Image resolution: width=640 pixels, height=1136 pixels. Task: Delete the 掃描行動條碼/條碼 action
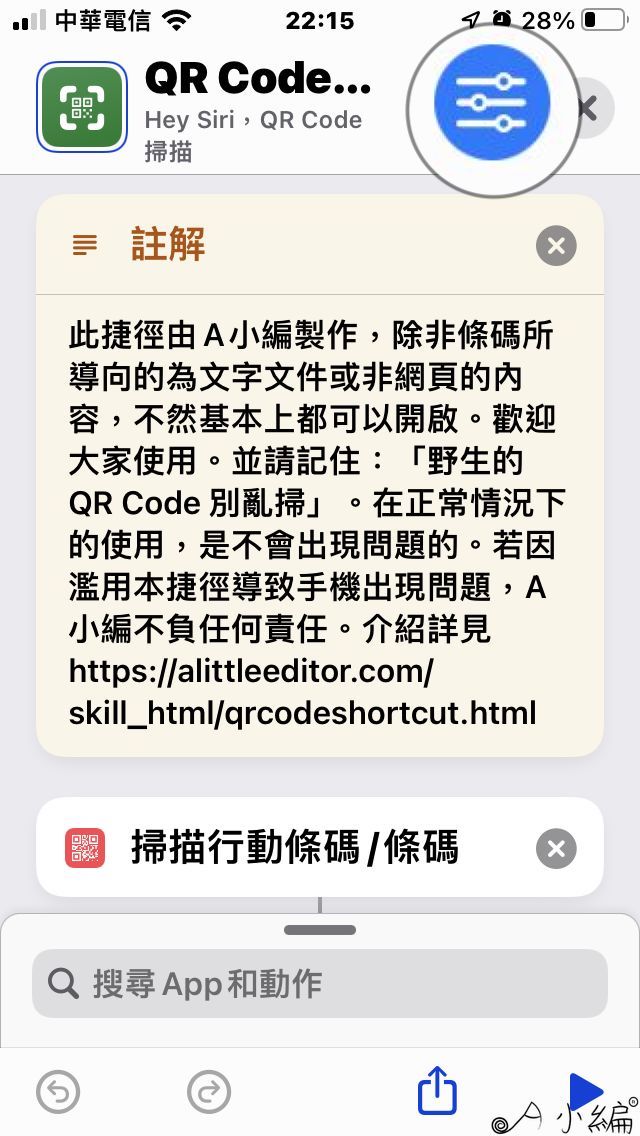point(556,849)
